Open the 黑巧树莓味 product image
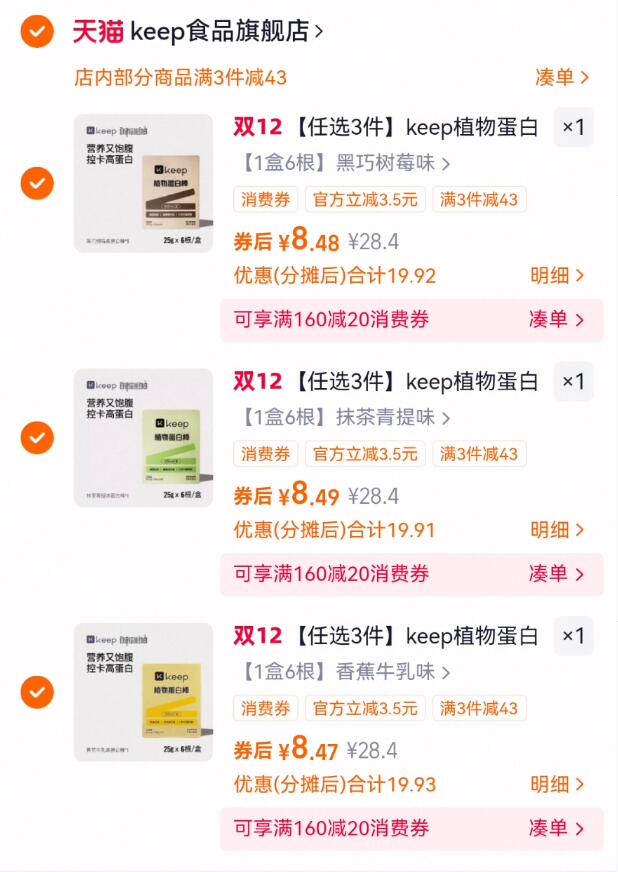Image resolution: width=618 pixels, height=872 pixels. click(x=143, y=183)
